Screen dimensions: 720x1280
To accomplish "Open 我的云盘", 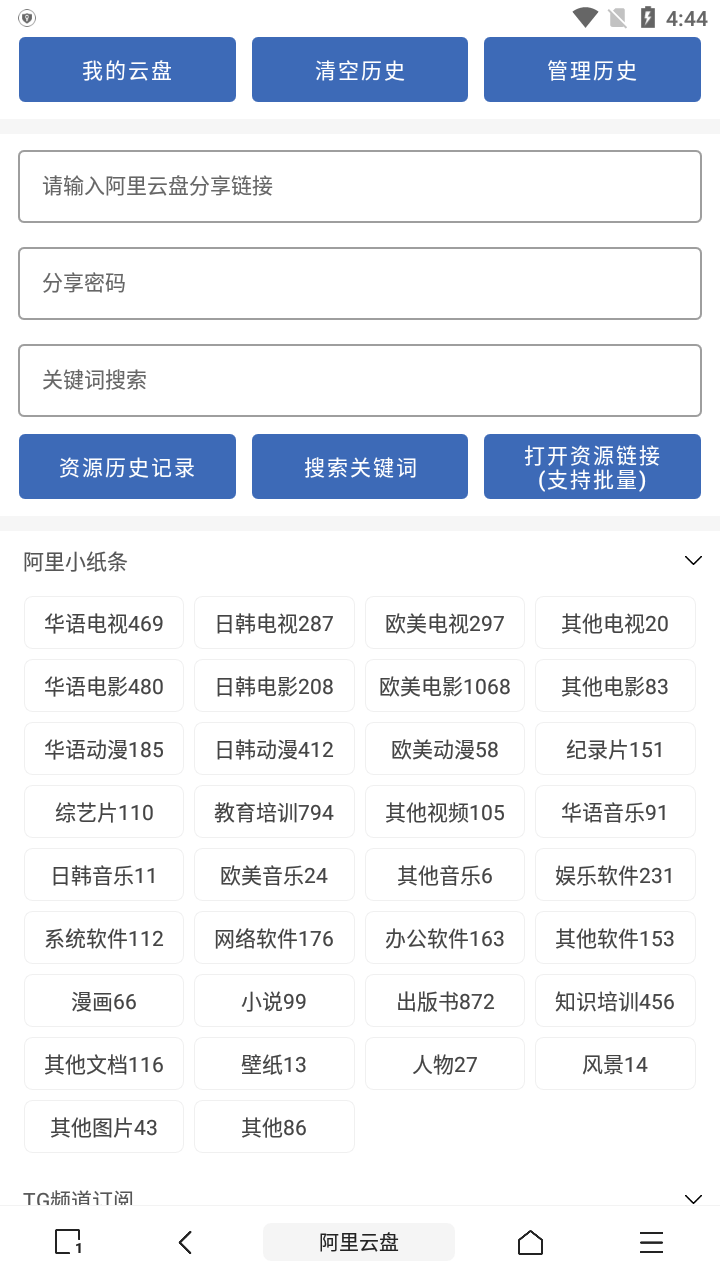I will pyautogui.click(x=127, y=69).
